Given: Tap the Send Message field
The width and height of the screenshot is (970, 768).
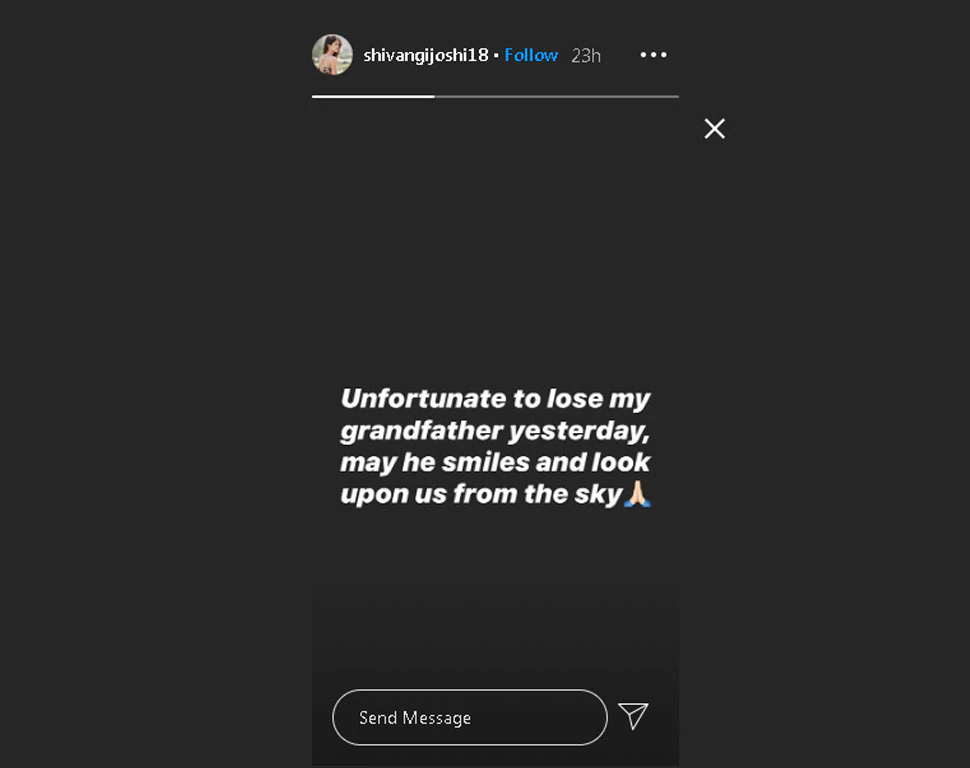Looking at the screenshot, I should point(469,717).
